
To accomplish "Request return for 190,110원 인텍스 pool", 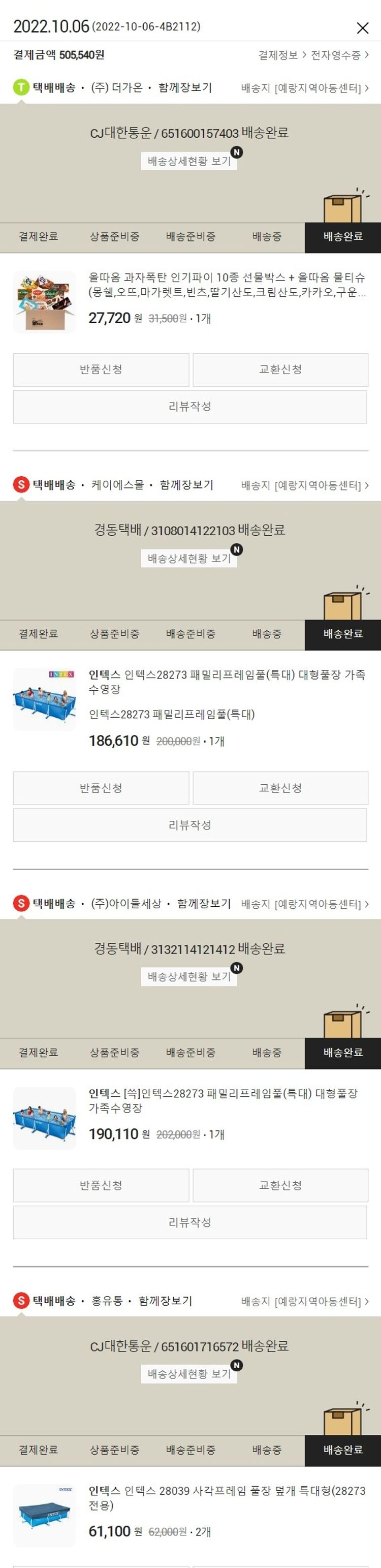I will tap(101, 1185).
